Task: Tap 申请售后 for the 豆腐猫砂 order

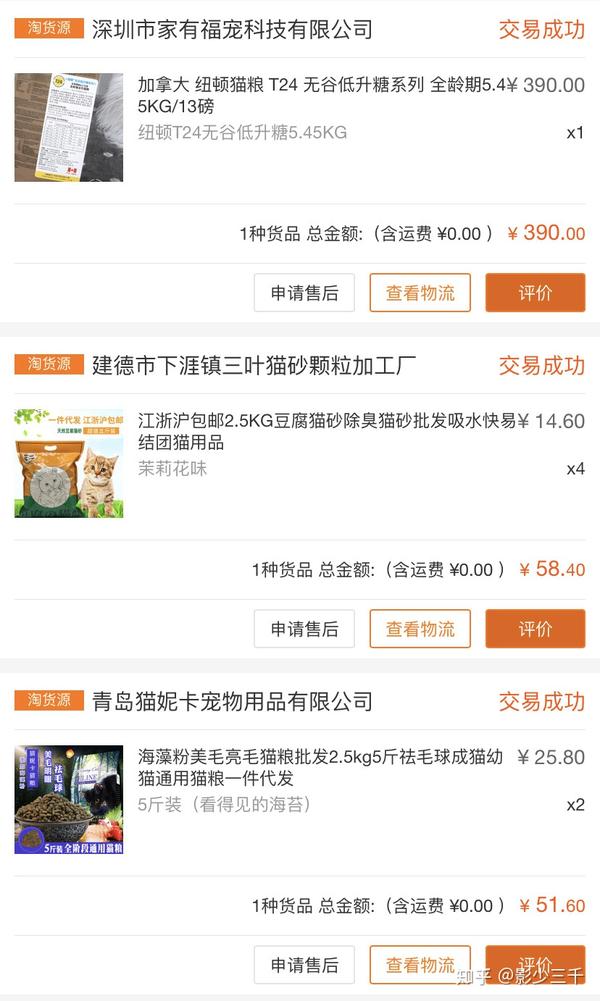Action: tap(304, 629)
